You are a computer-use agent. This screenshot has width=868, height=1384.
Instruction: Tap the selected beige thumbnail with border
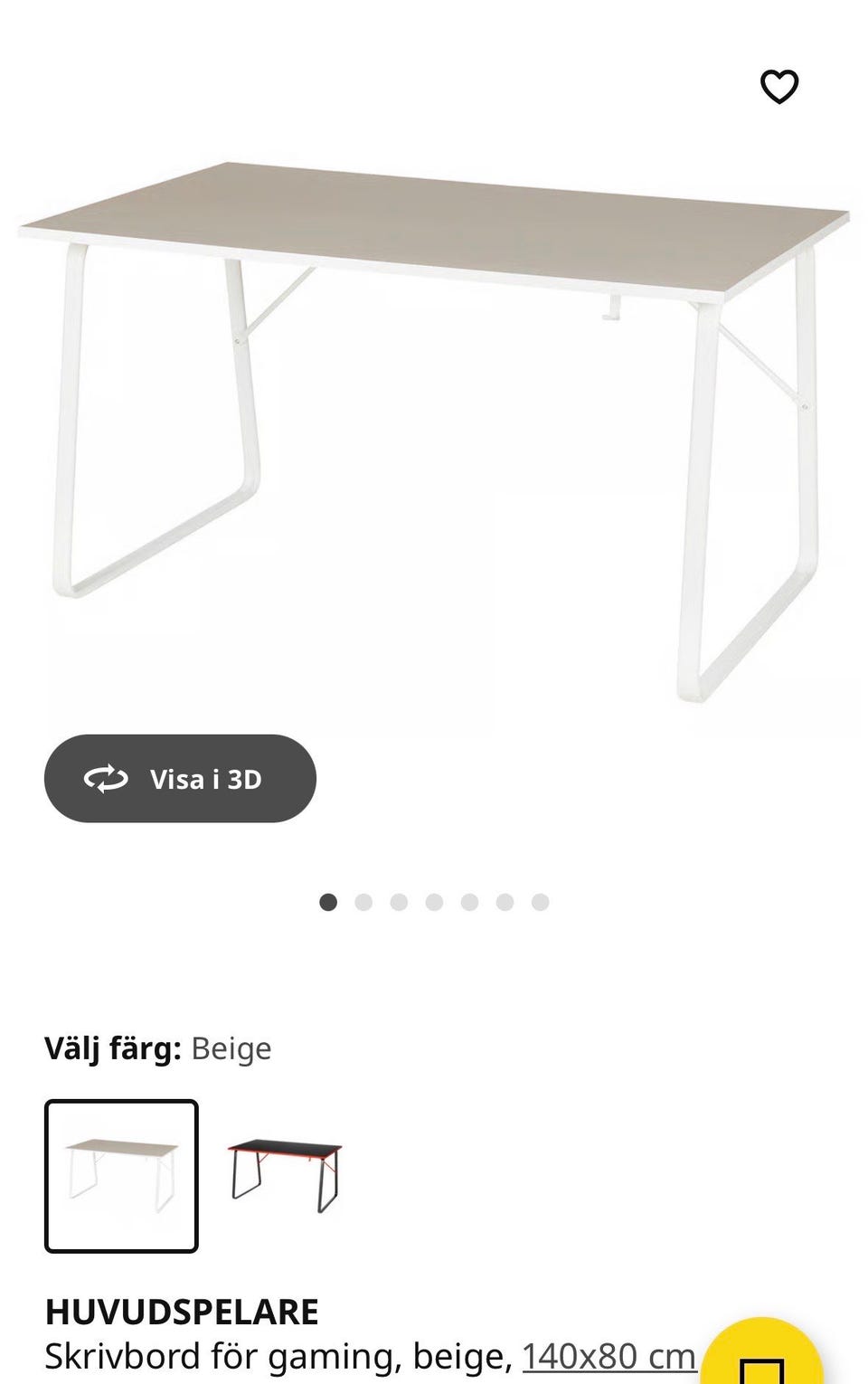click(x=122, y=1176)
